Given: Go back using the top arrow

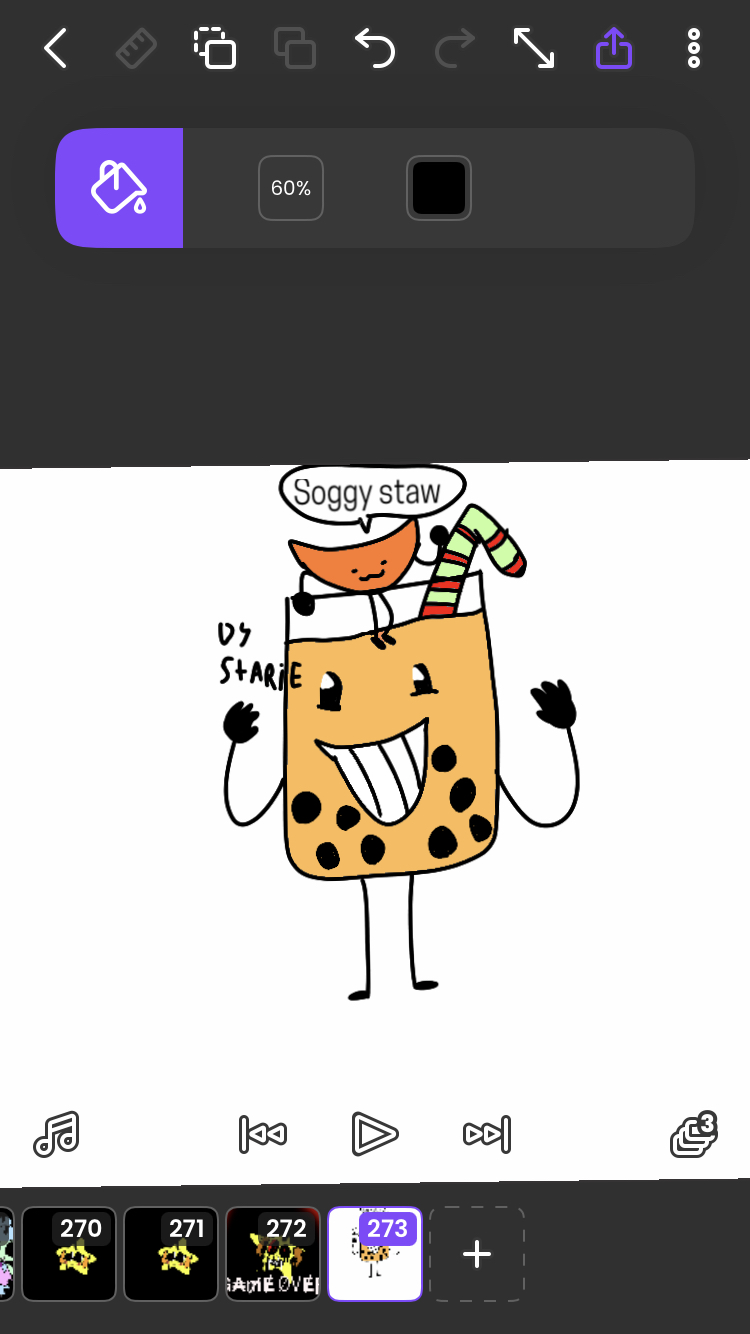Looking at the screenshot, I should click(x=55, y=48).
